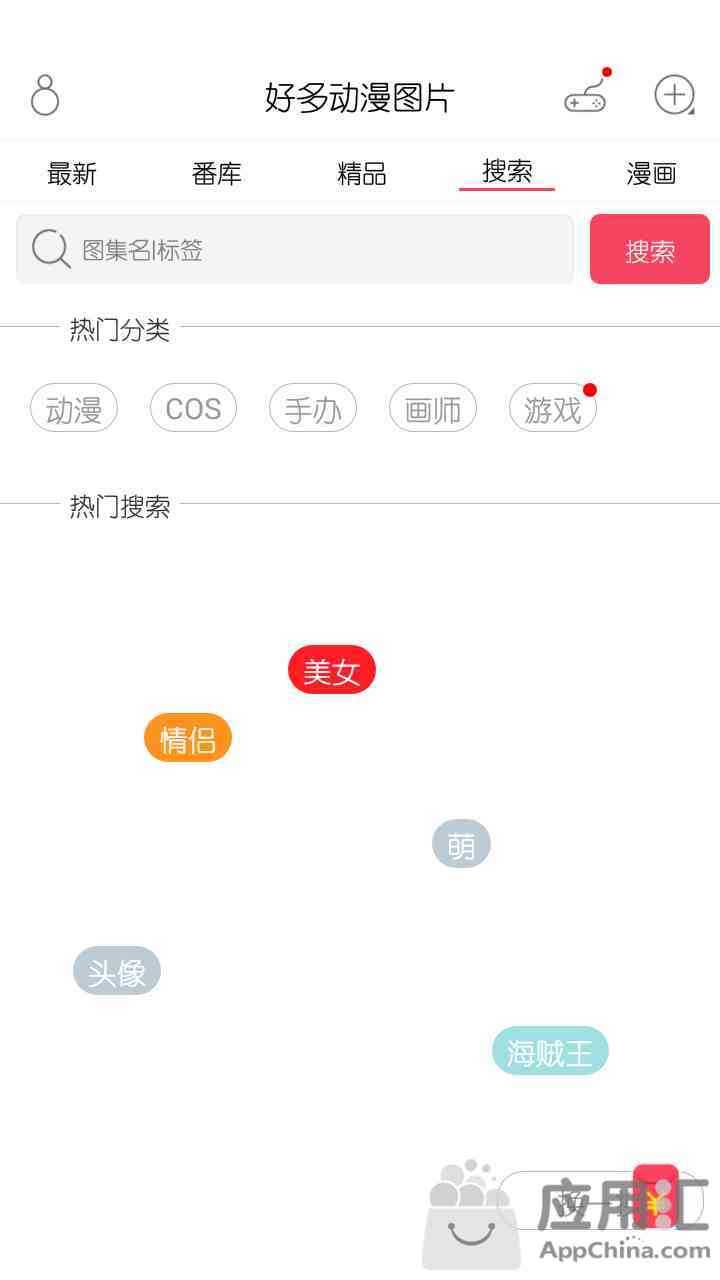Tap the red 搜索 button
The width and height of the screenshot is (720, 1280).
click(x=649, y=250)
